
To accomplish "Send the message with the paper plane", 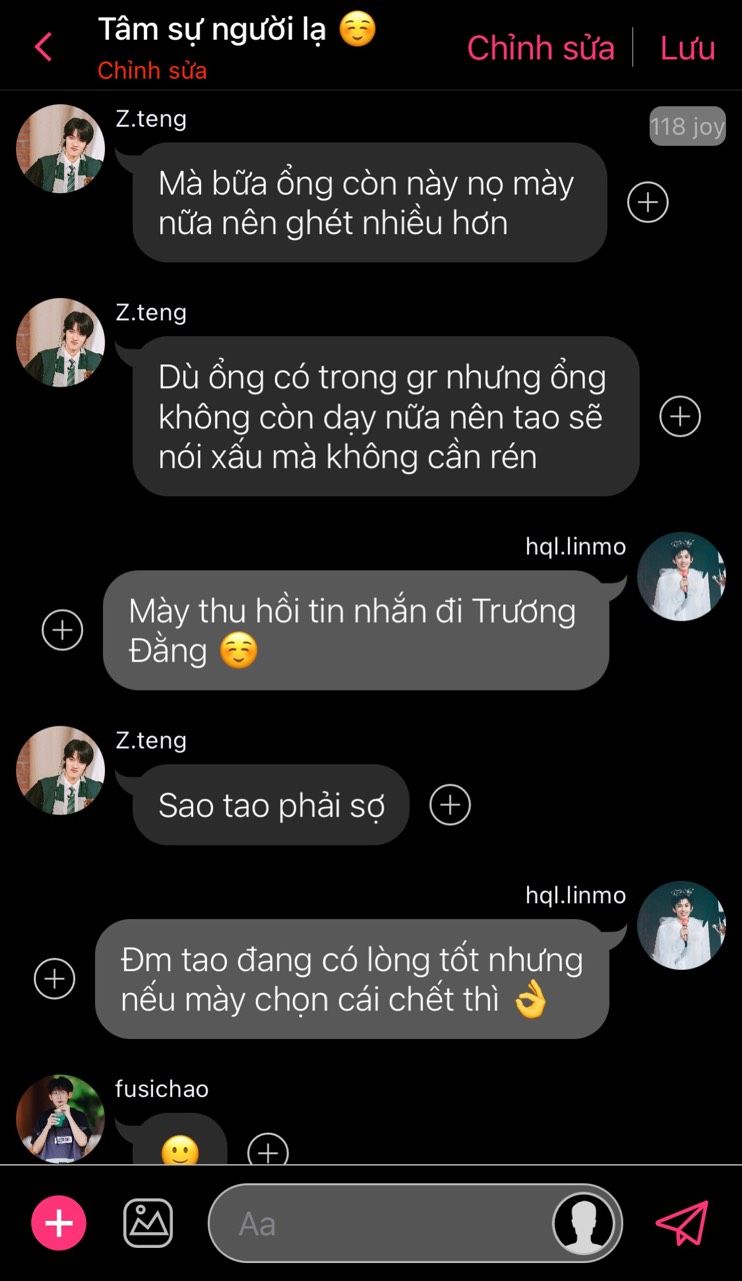I will 682,1223.
